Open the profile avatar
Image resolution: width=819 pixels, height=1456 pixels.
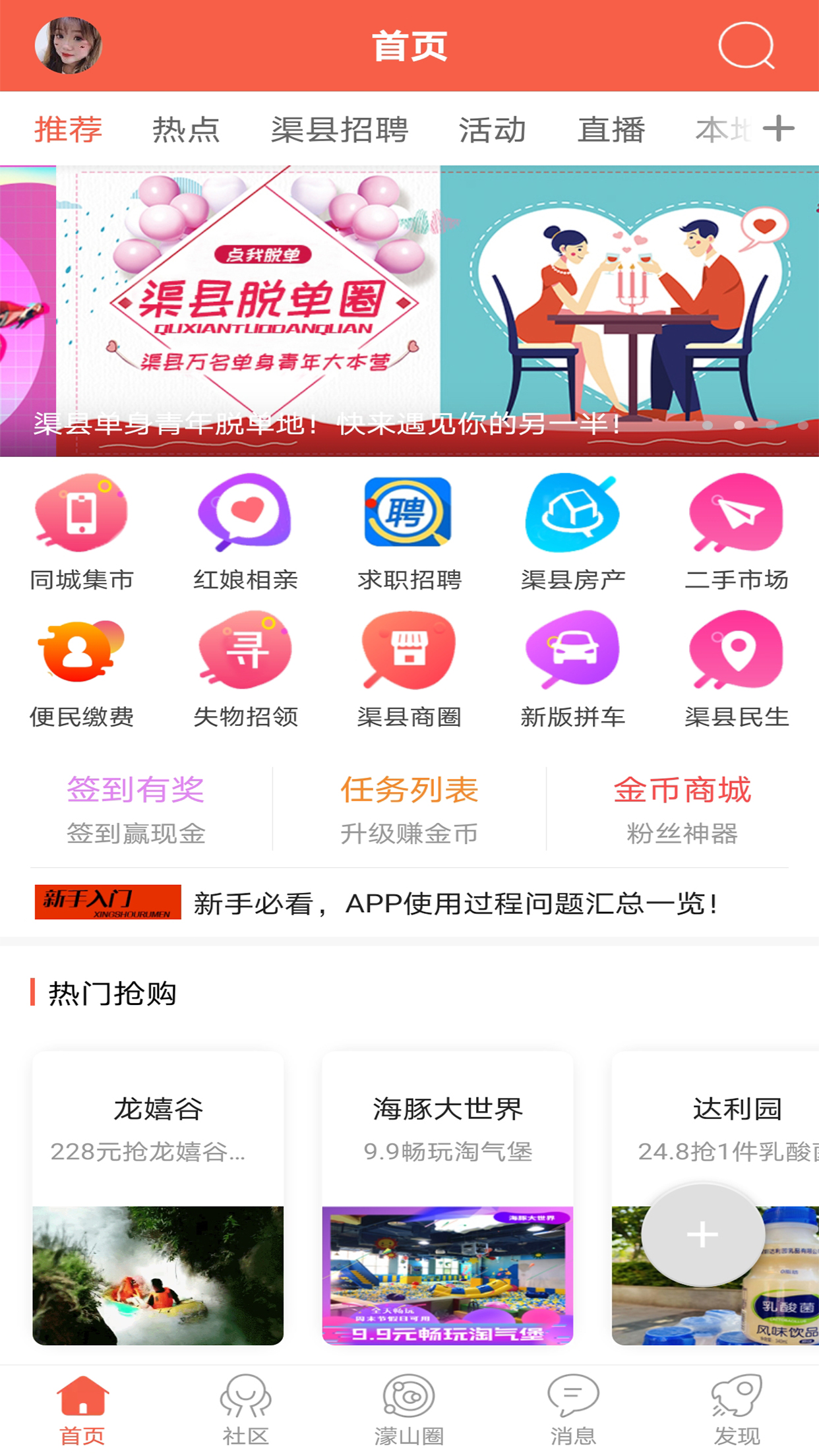coord(69,45)
